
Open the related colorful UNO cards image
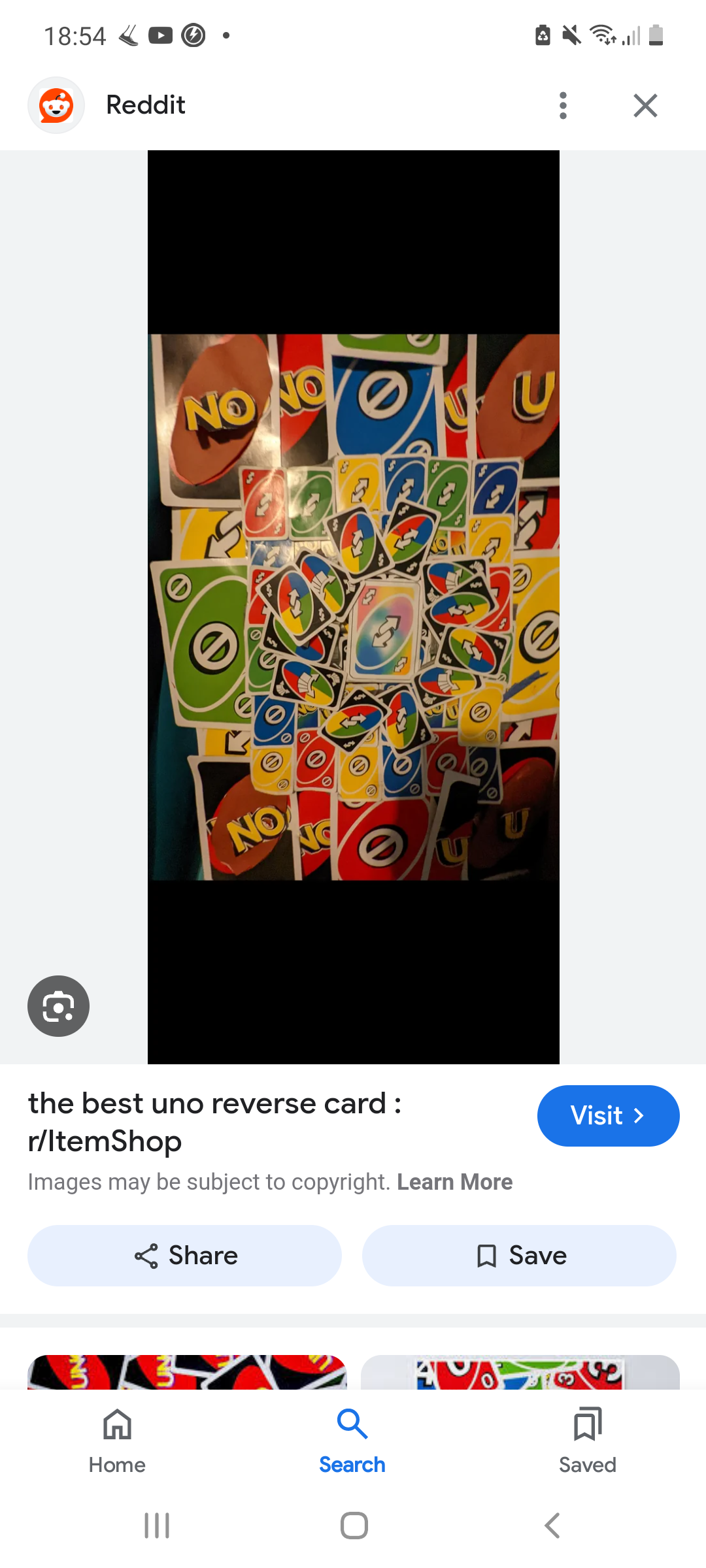520,1372
